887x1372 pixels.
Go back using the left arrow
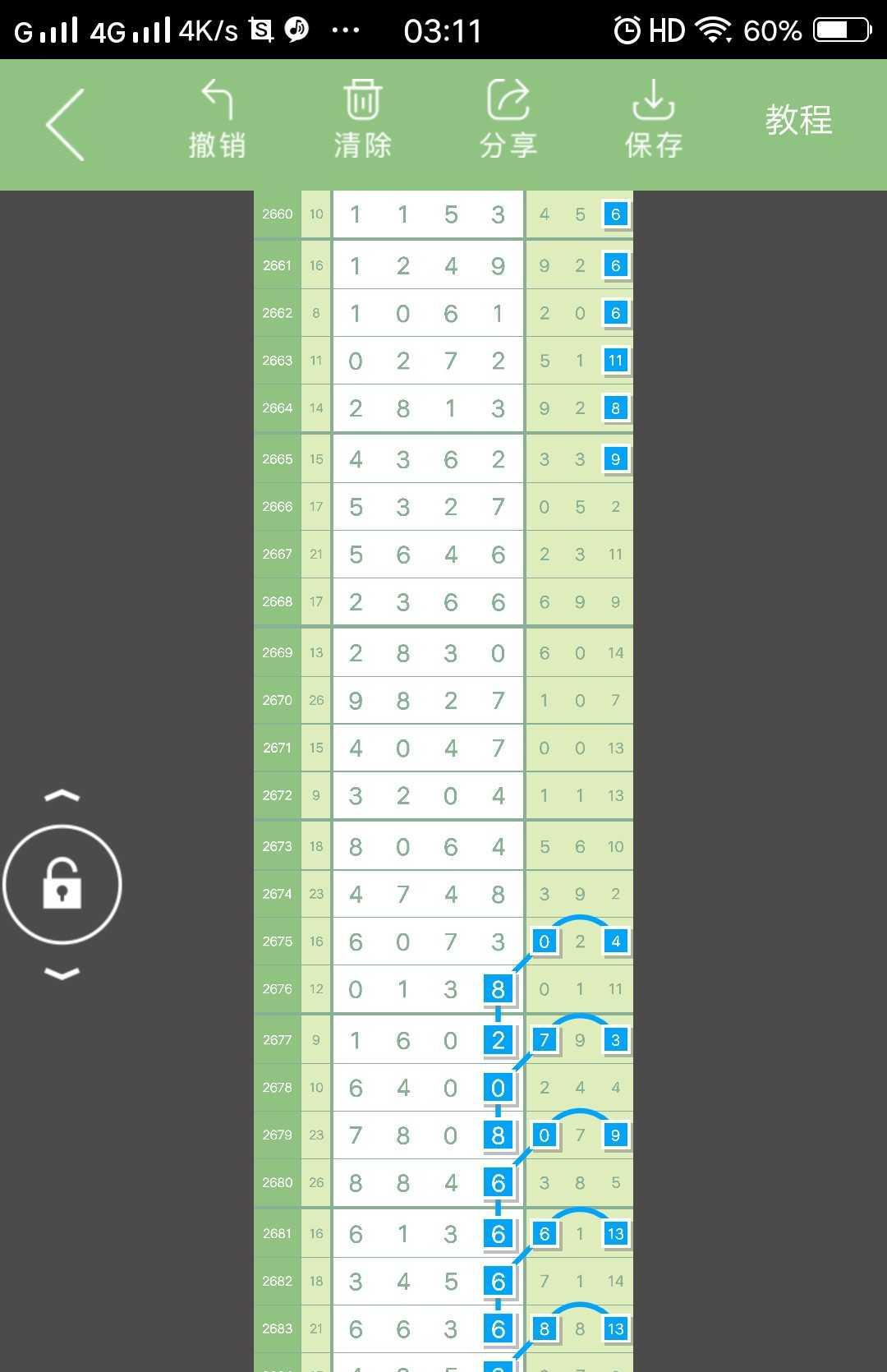click(x=66, y=125)
